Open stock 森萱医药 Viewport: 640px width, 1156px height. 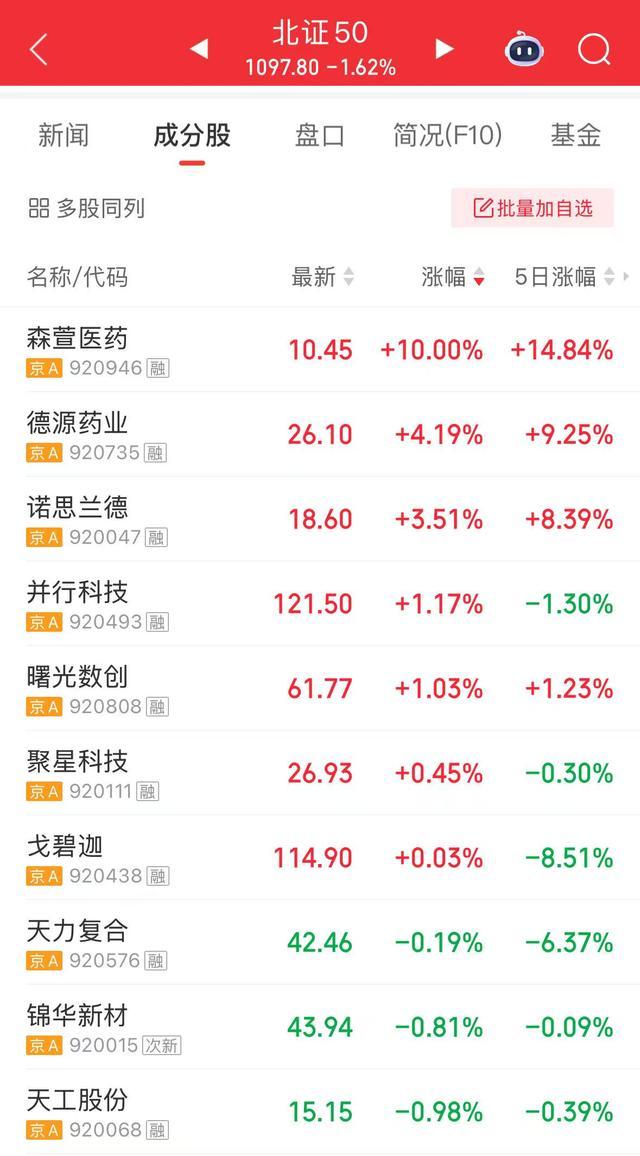click(320, 349)
